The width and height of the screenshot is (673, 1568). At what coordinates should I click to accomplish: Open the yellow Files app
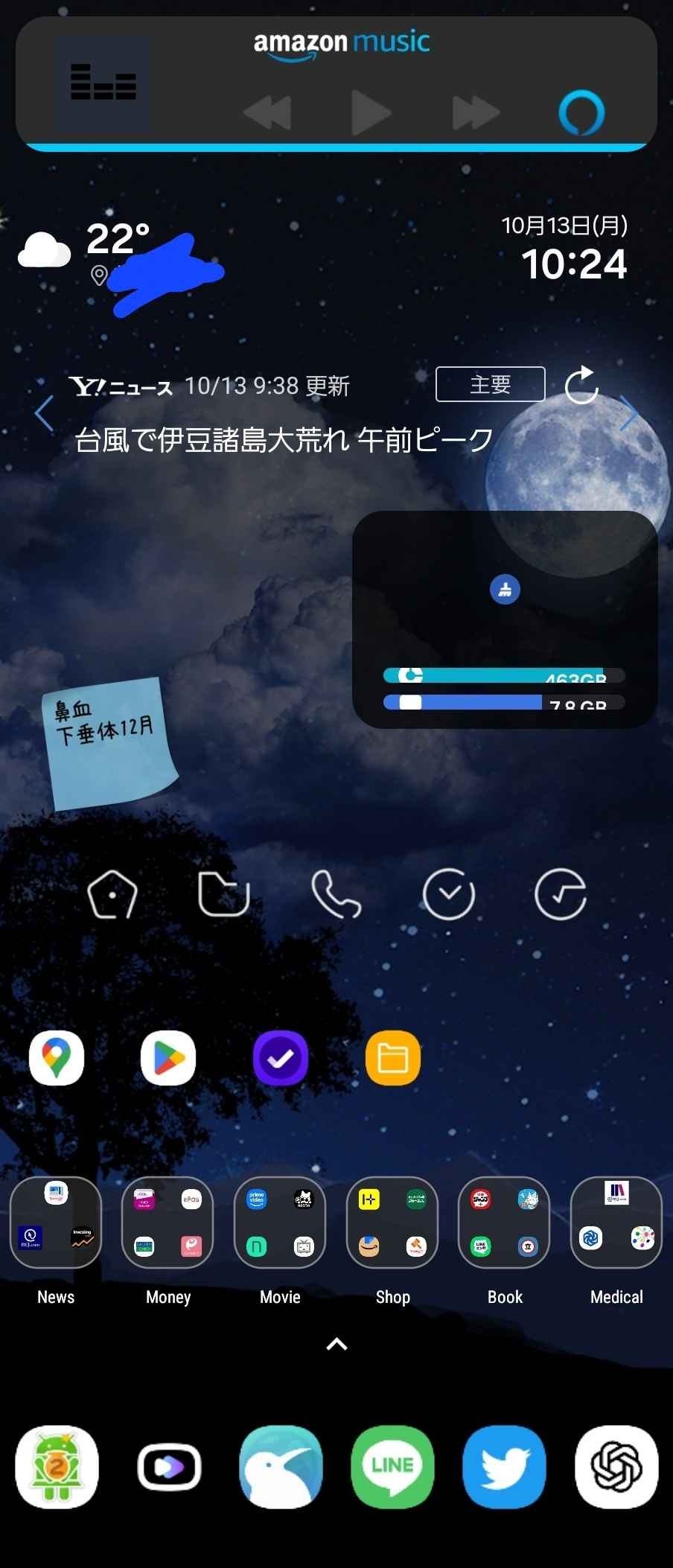(393, 1058)
